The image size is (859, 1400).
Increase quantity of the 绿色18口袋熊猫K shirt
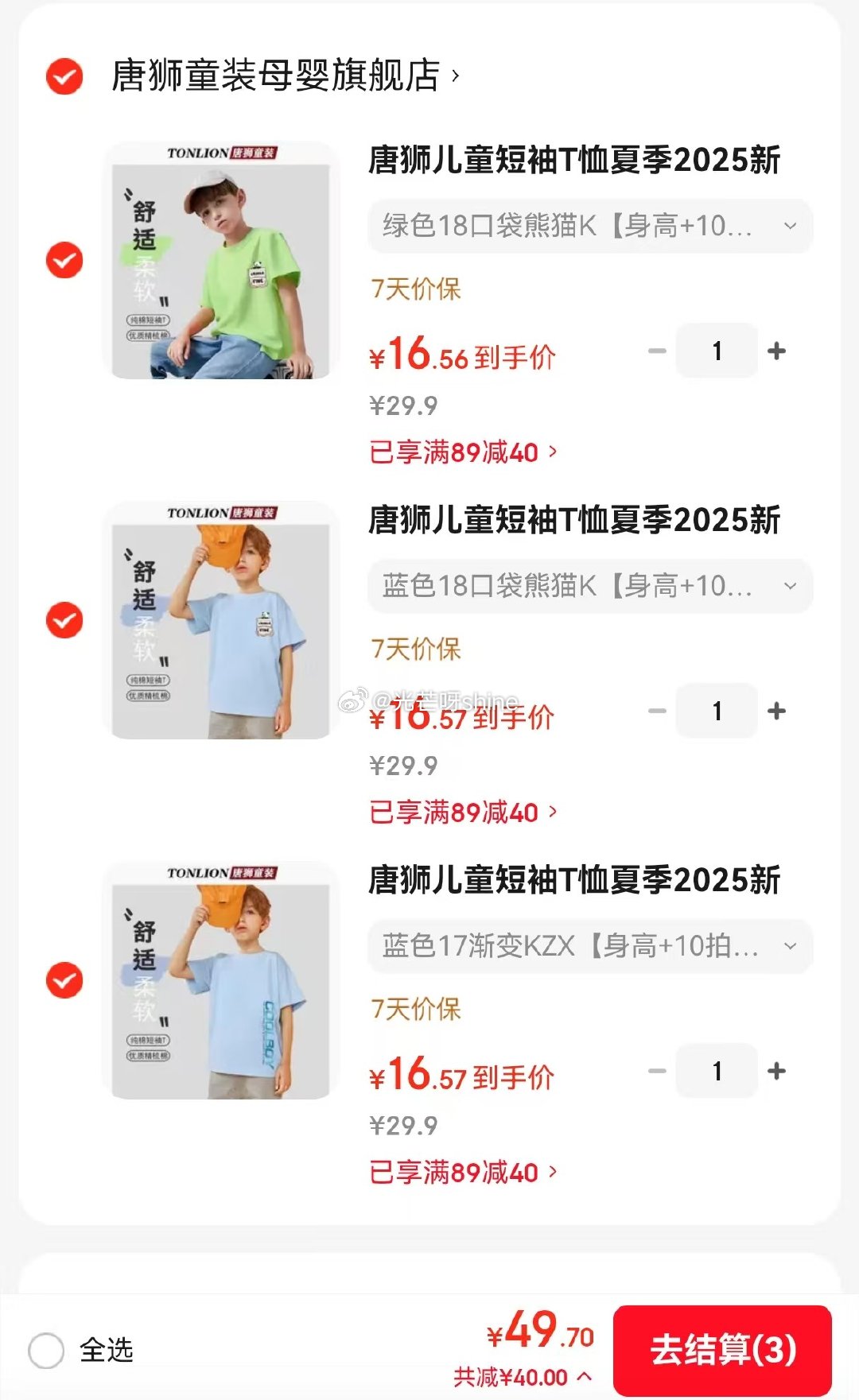click(777, 351)
